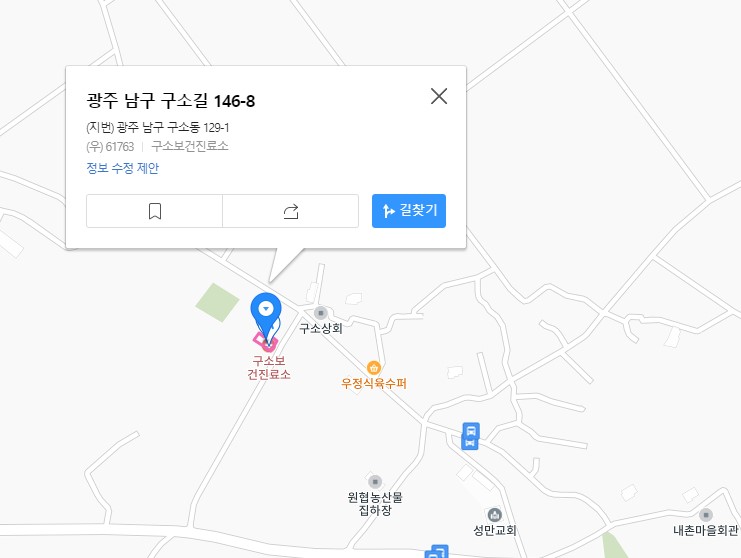Bookmark this address
The height and width of the screenshot is (558, 741).
[x=155, y=211]
